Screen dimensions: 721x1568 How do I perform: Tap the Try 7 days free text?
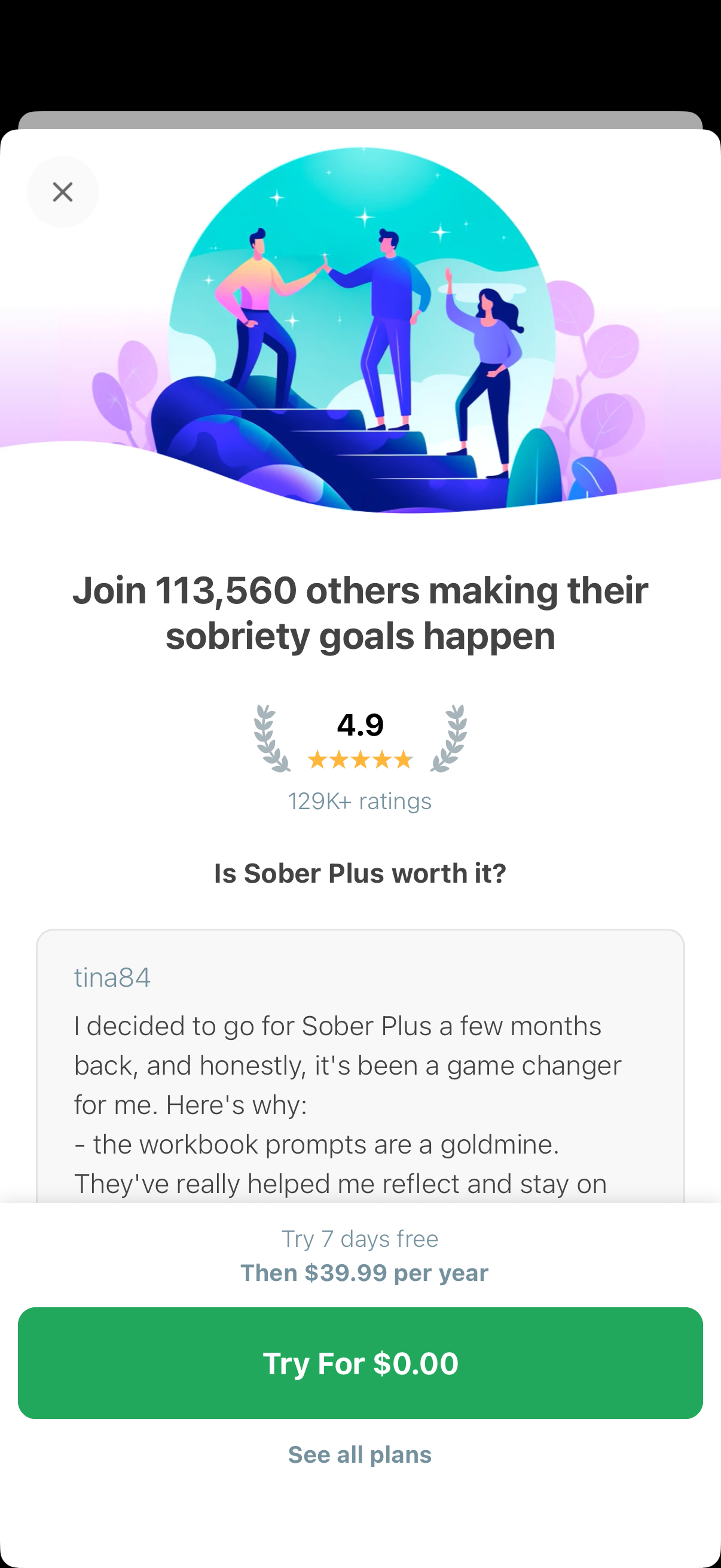(360, 1238)
